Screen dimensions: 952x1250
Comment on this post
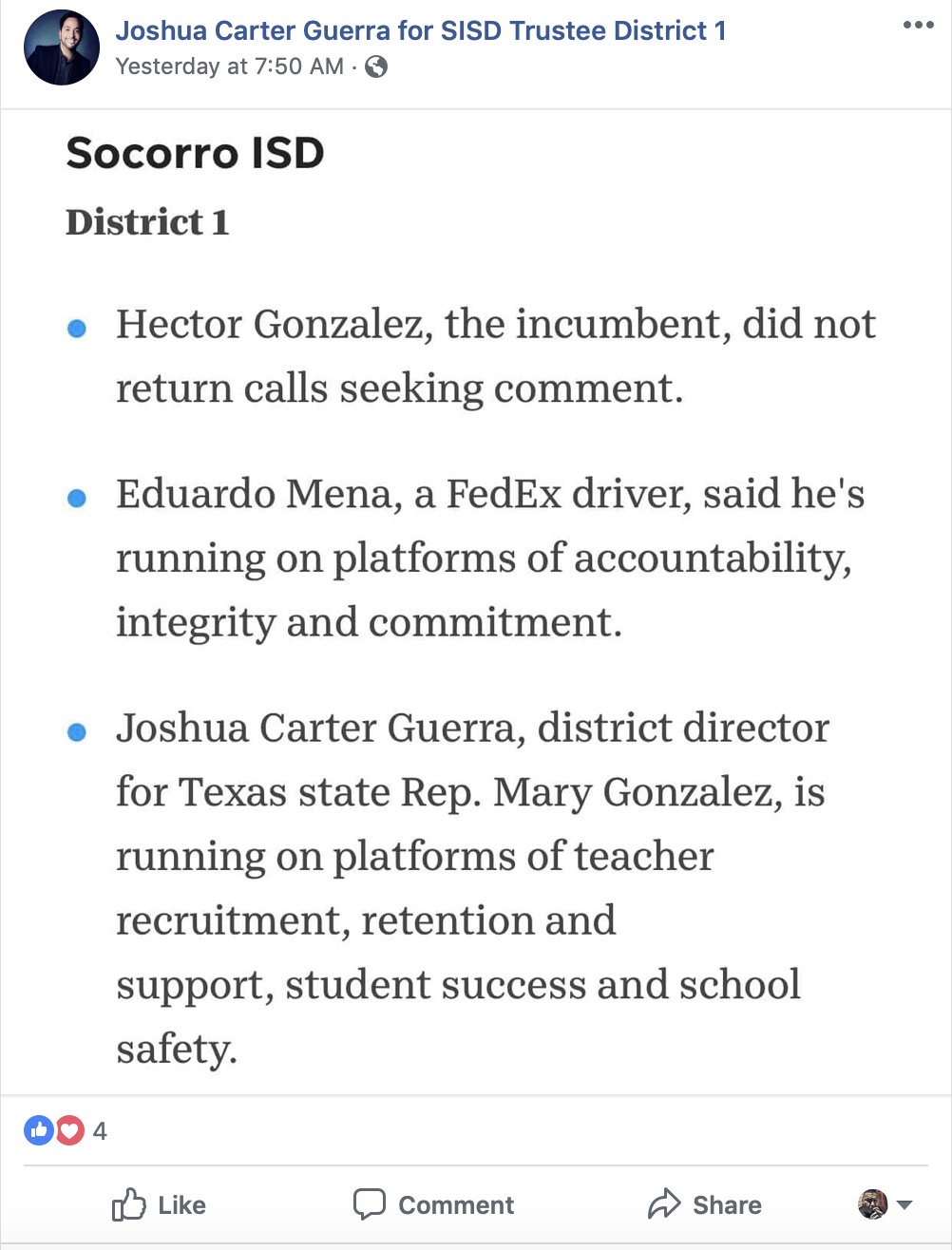coord(433,1204)
